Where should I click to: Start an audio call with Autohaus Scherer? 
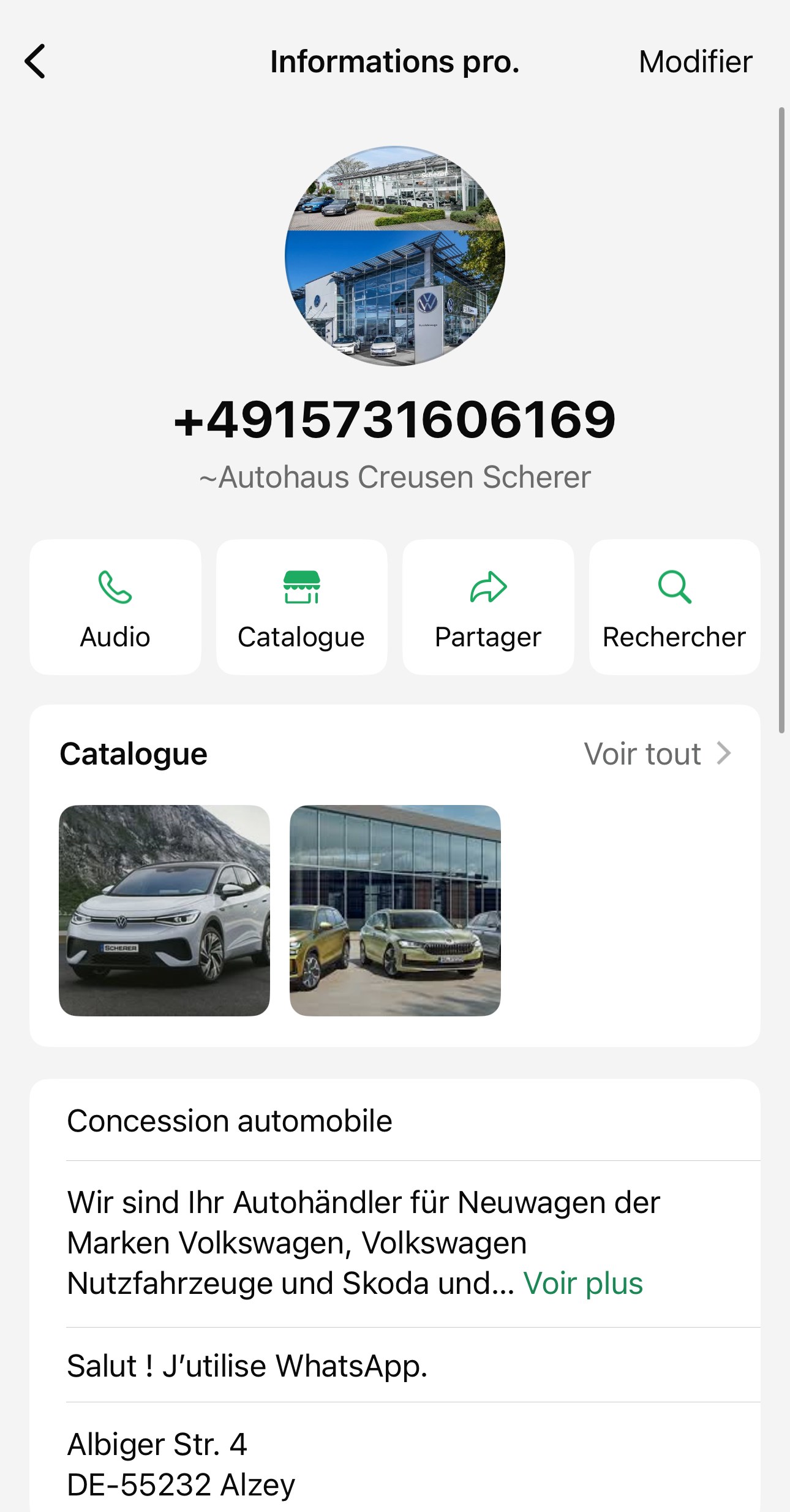click(115, 607)
